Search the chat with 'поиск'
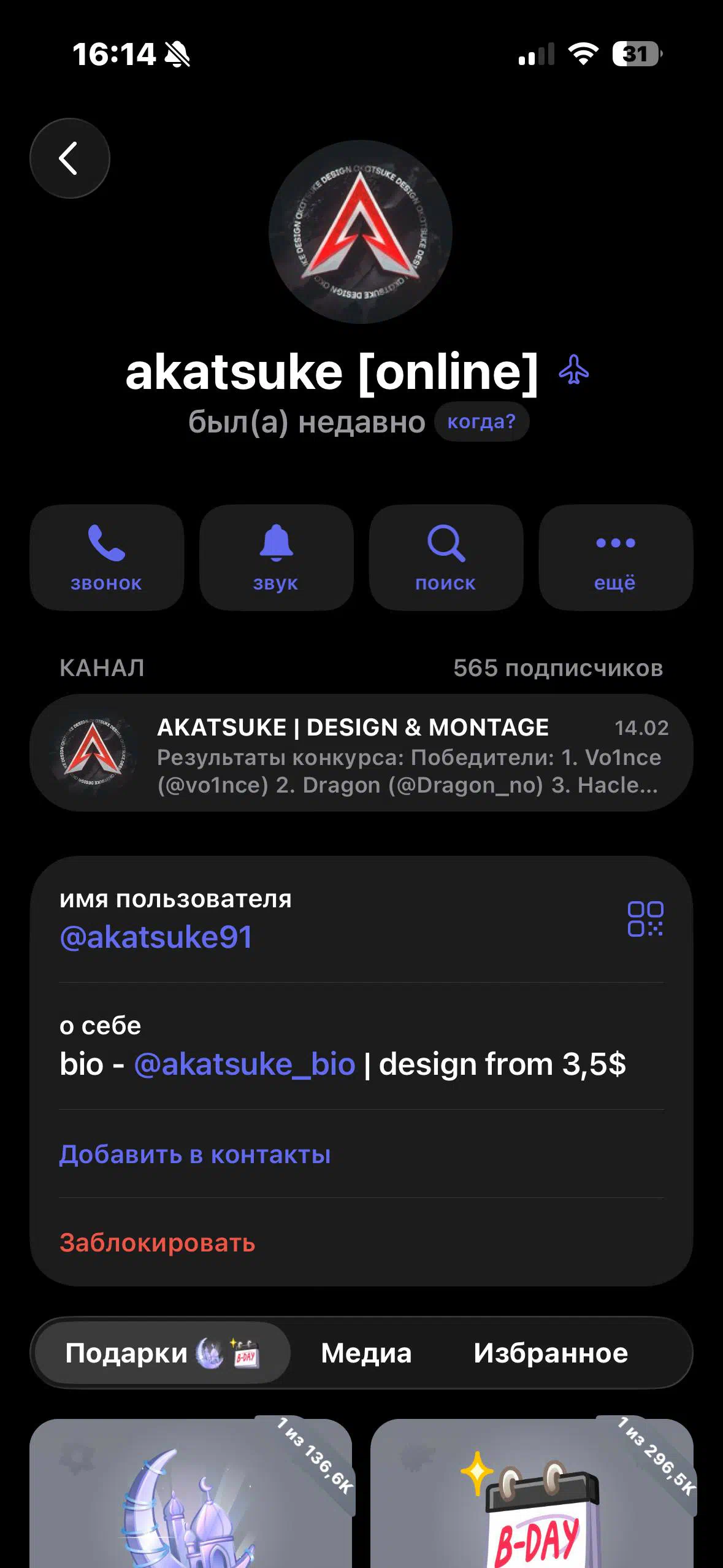Screen dimensions: 723x1568 click(446, 557)
